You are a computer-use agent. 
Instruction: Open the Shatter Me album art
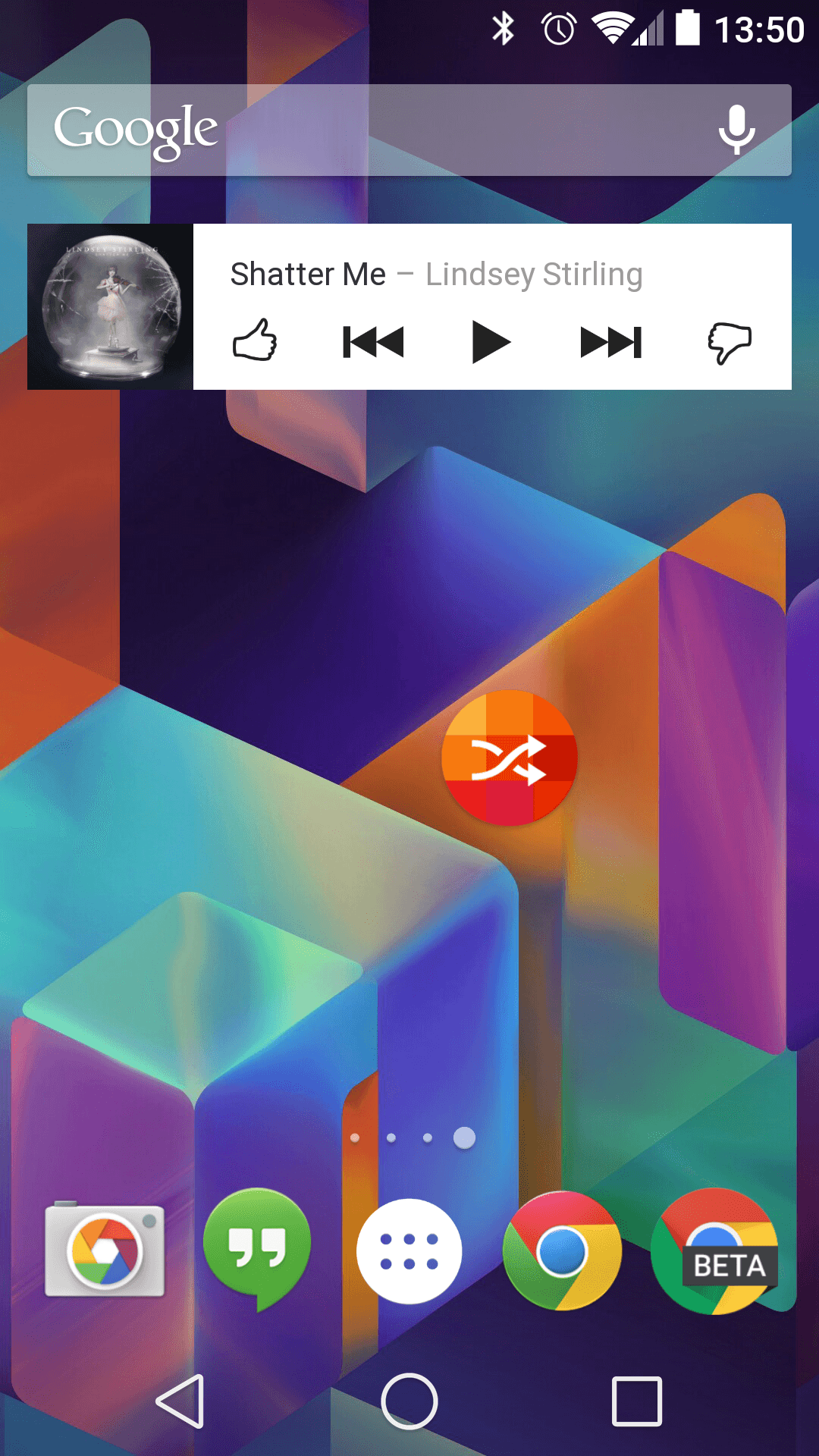pyautogui.click(x=111, y=307)
